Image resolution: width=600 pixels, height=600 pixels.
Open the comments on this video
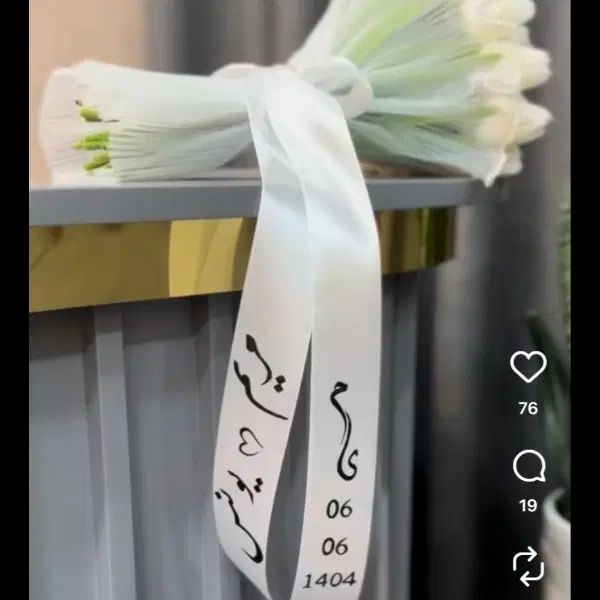pyautogui.click(x=528, y=466)
